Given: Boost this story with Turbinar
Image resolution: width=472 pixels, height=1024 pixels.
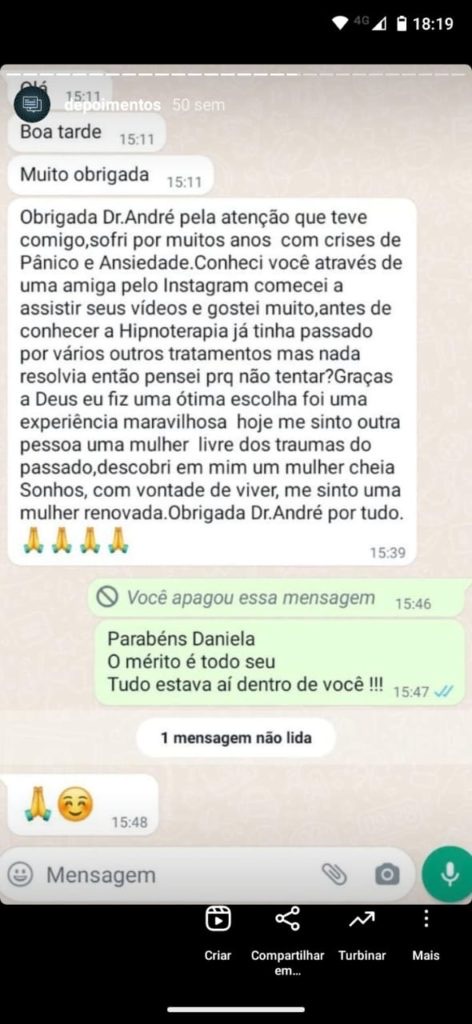Looking at the screenshot, I should pos(362,934).
